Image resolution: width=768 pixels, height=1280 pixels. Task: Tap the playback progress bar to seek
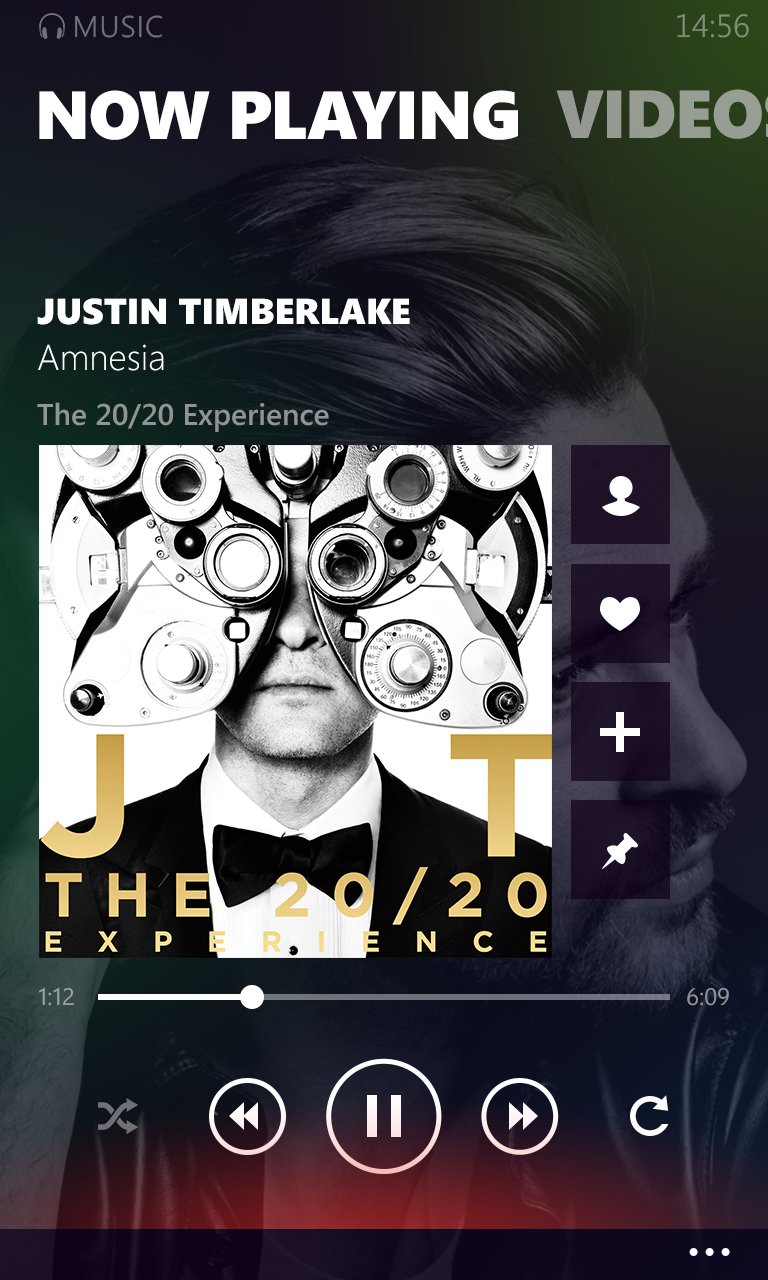(384, 997)
